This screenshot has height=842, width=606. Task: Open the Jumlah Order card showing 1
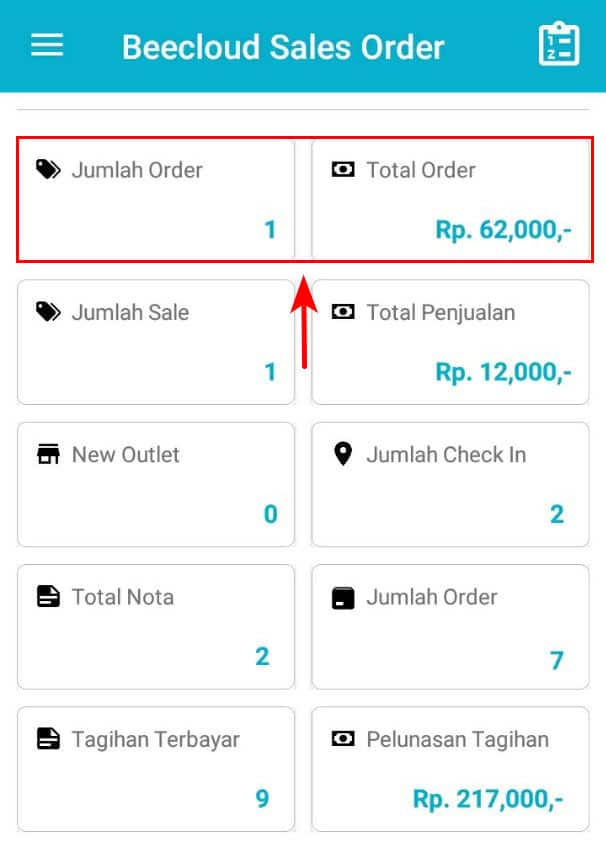156,200
